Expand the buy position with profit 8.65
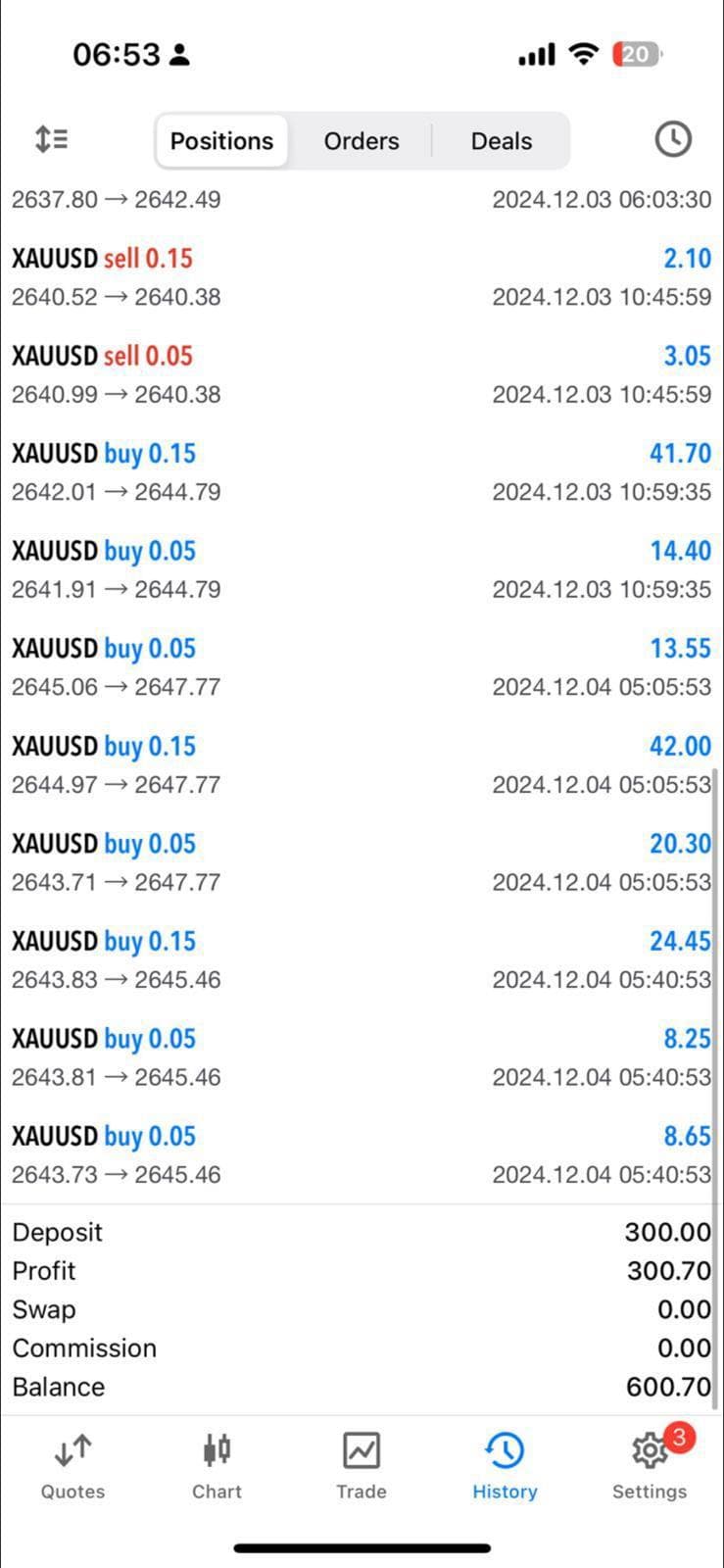 click(x=362, y=1154)
